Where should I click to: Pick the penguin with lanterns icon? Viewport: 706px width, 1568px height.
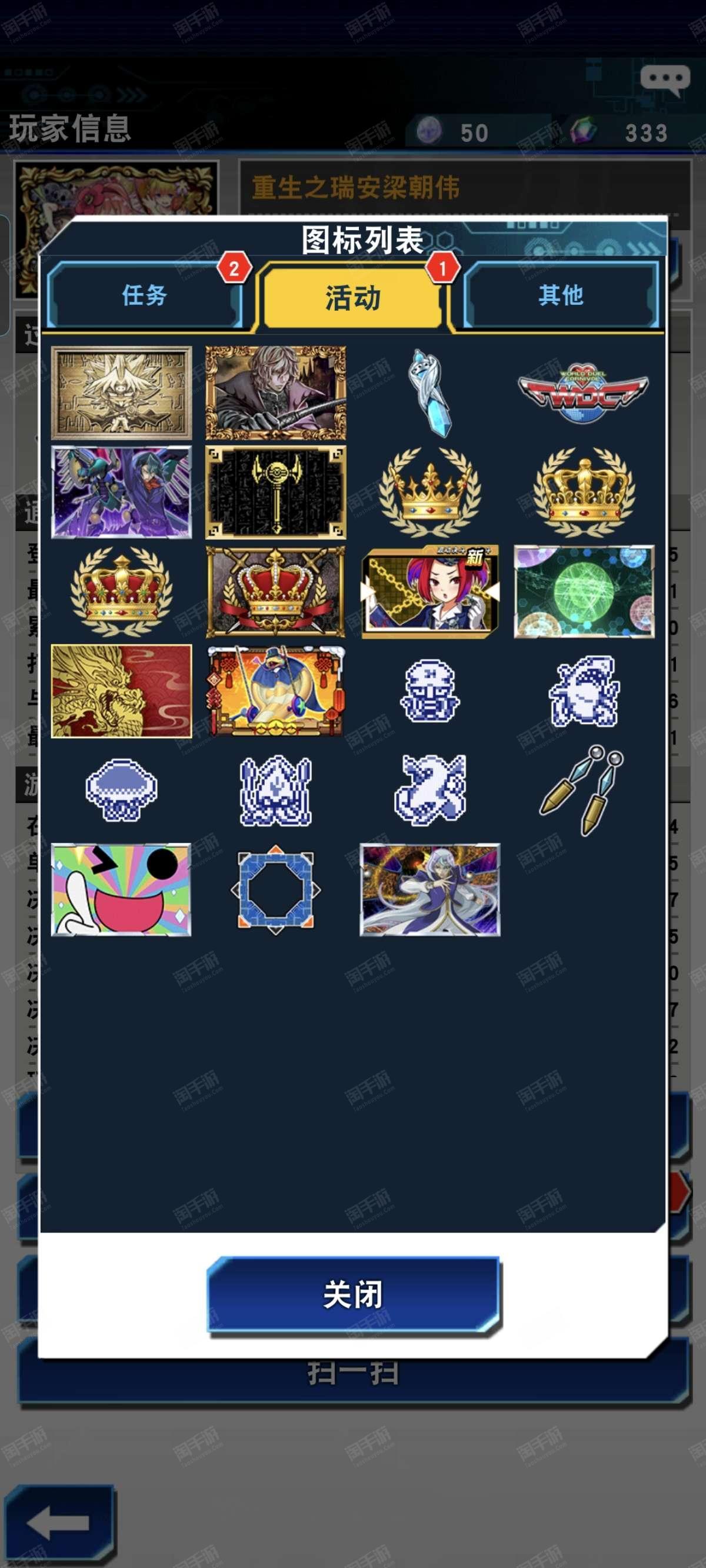coord(276,691)
